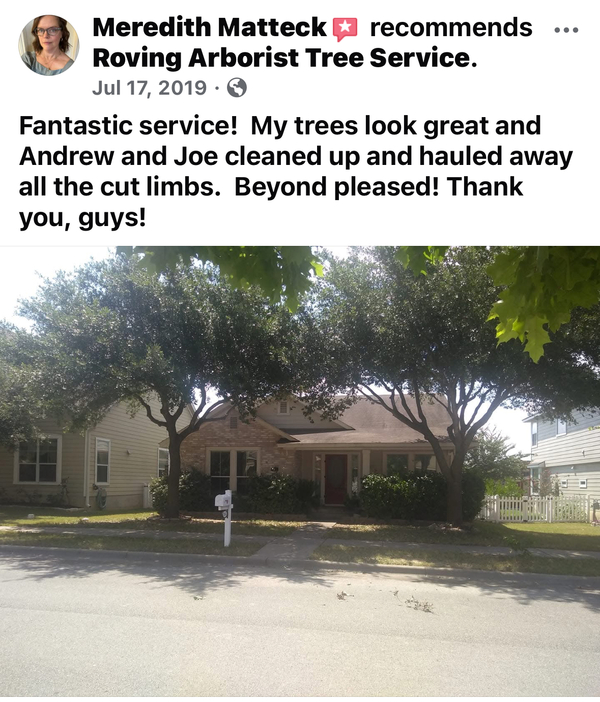
Task: Open the post's three-dot options menu
Action: point(566,29)
